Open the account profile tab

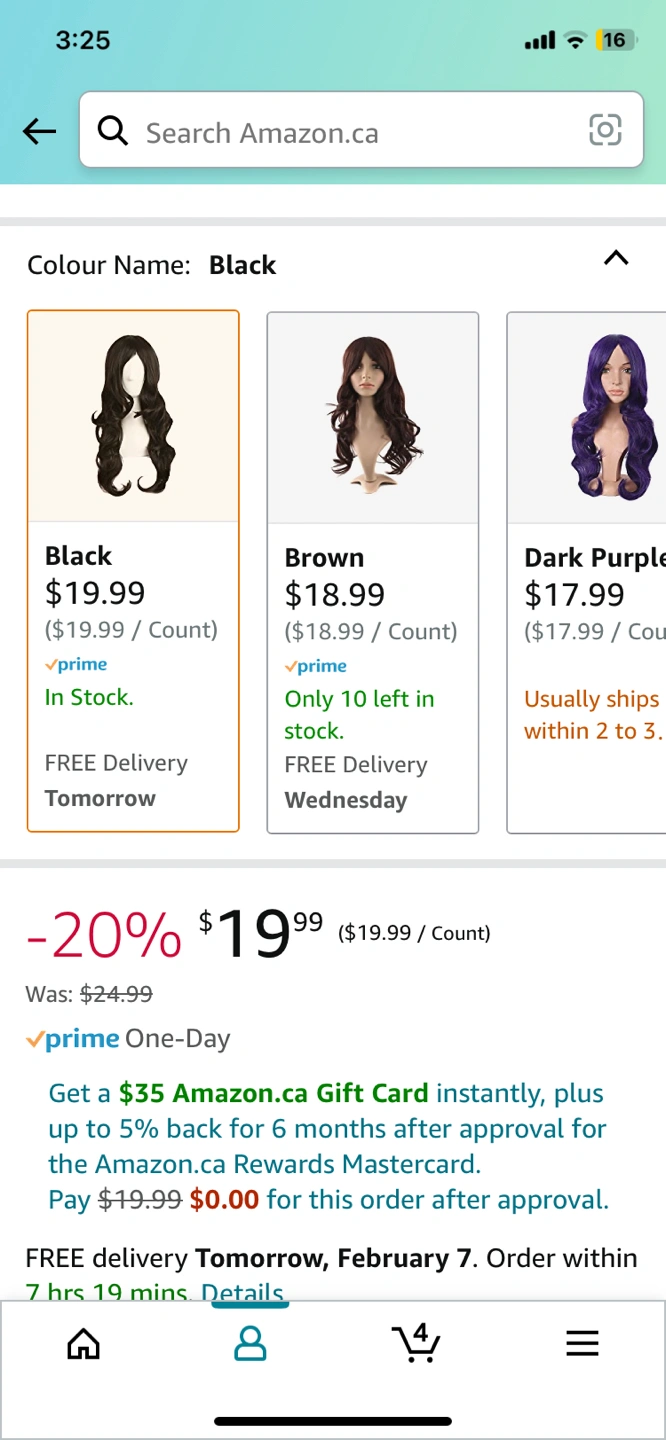click(250, 1343)
